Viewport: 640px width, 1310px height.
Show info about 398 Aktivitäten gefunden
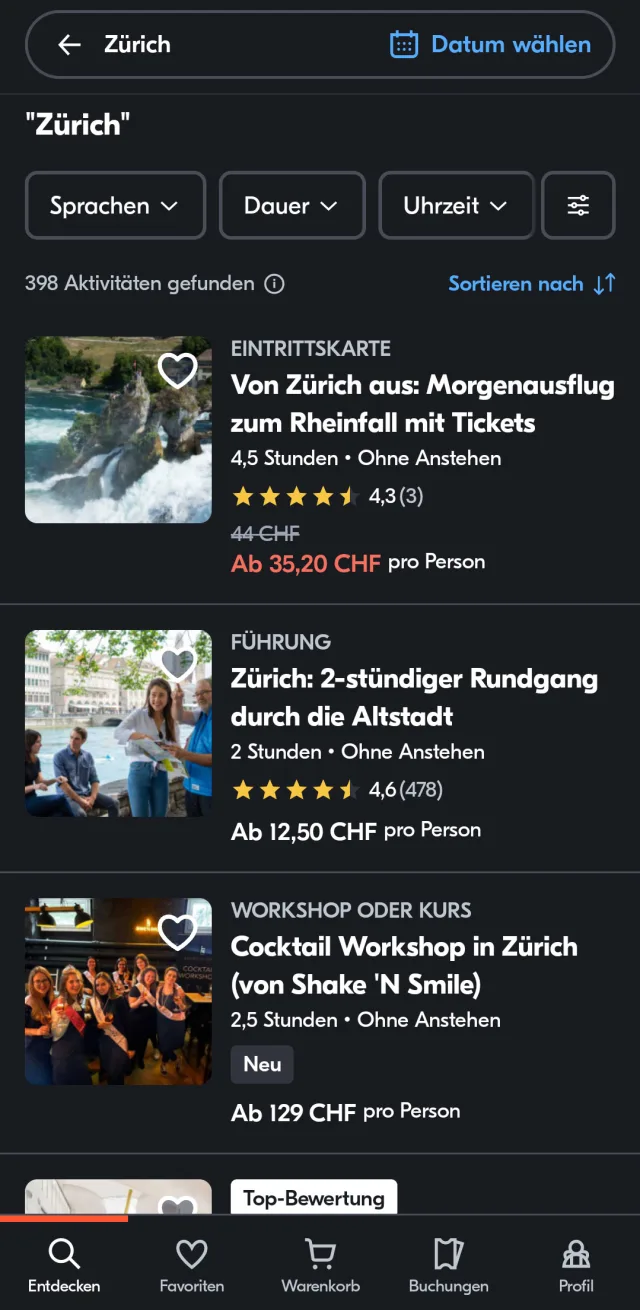pos(274,284)
